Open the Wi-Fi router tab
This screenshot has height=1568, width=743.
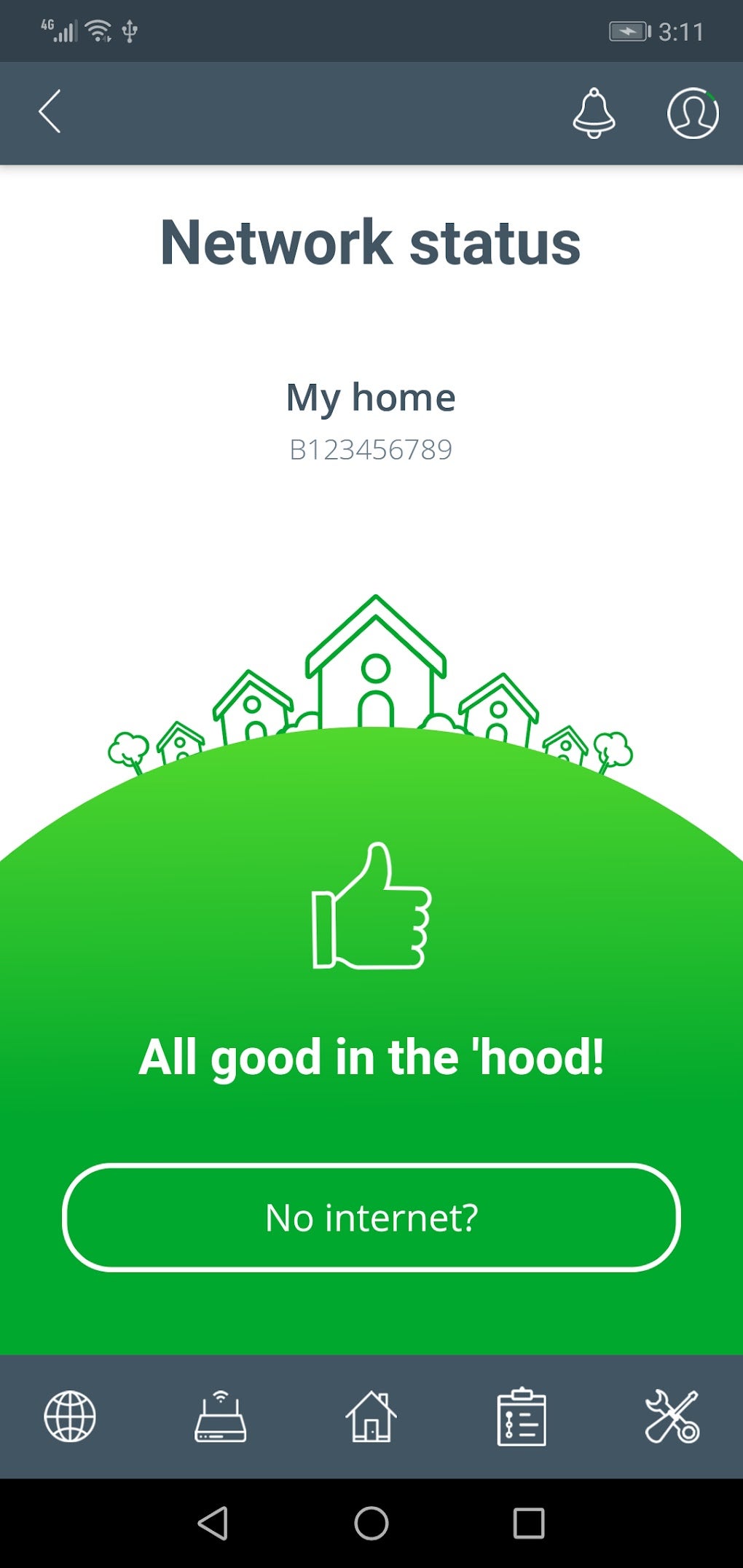[220, 1417]
